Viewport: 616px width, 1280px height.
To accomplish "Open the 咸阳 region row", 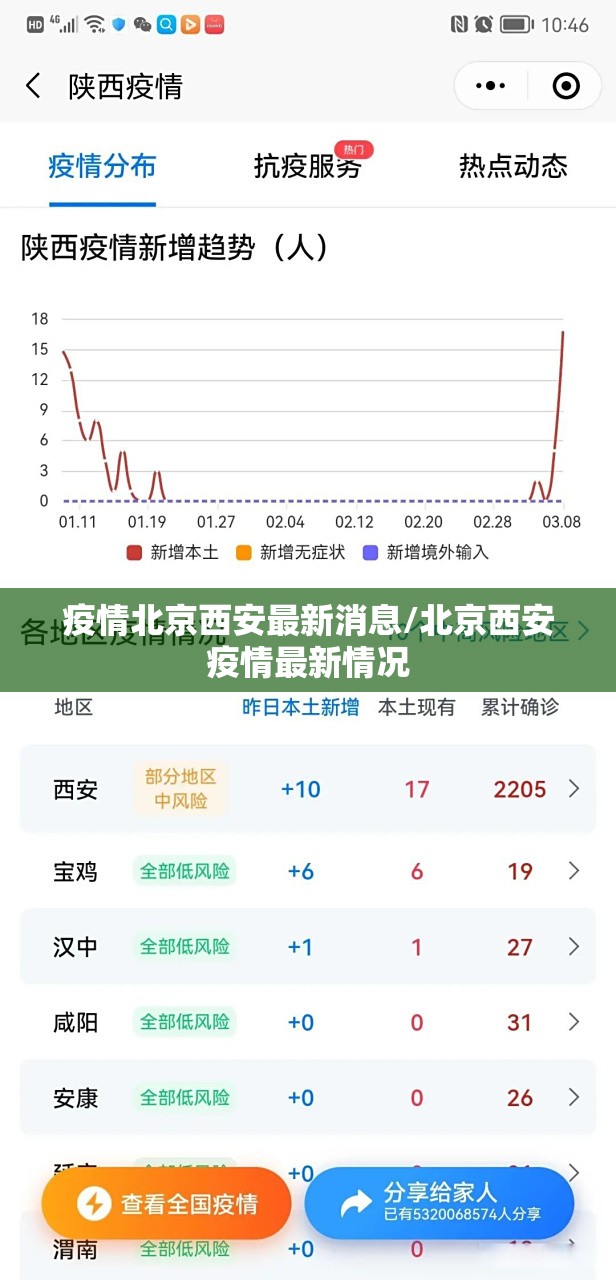I will tap(308, 1022).
